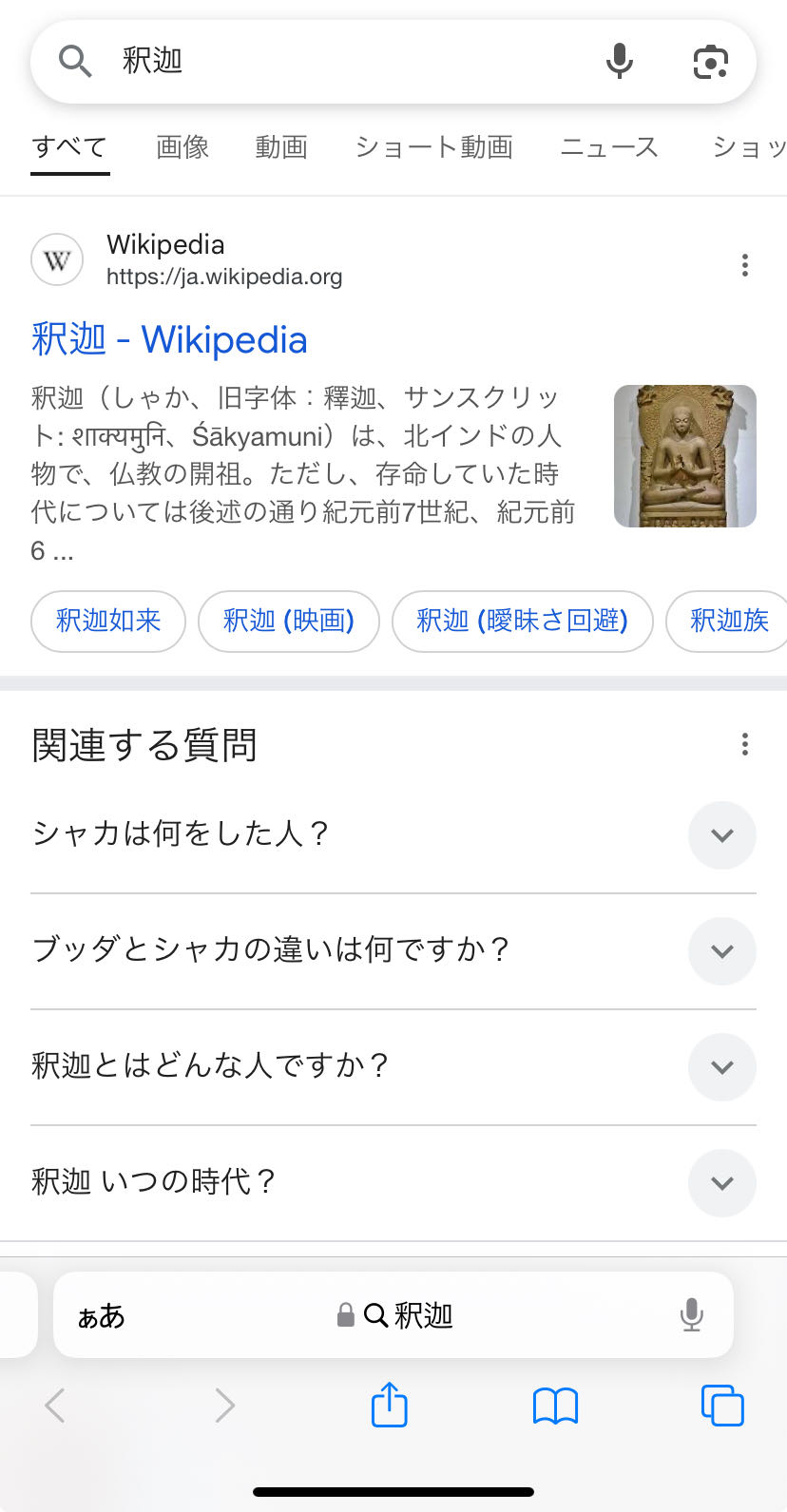Select the ショート動画 tab
The height and width of the screenshot is (1512, 787).
434,147
